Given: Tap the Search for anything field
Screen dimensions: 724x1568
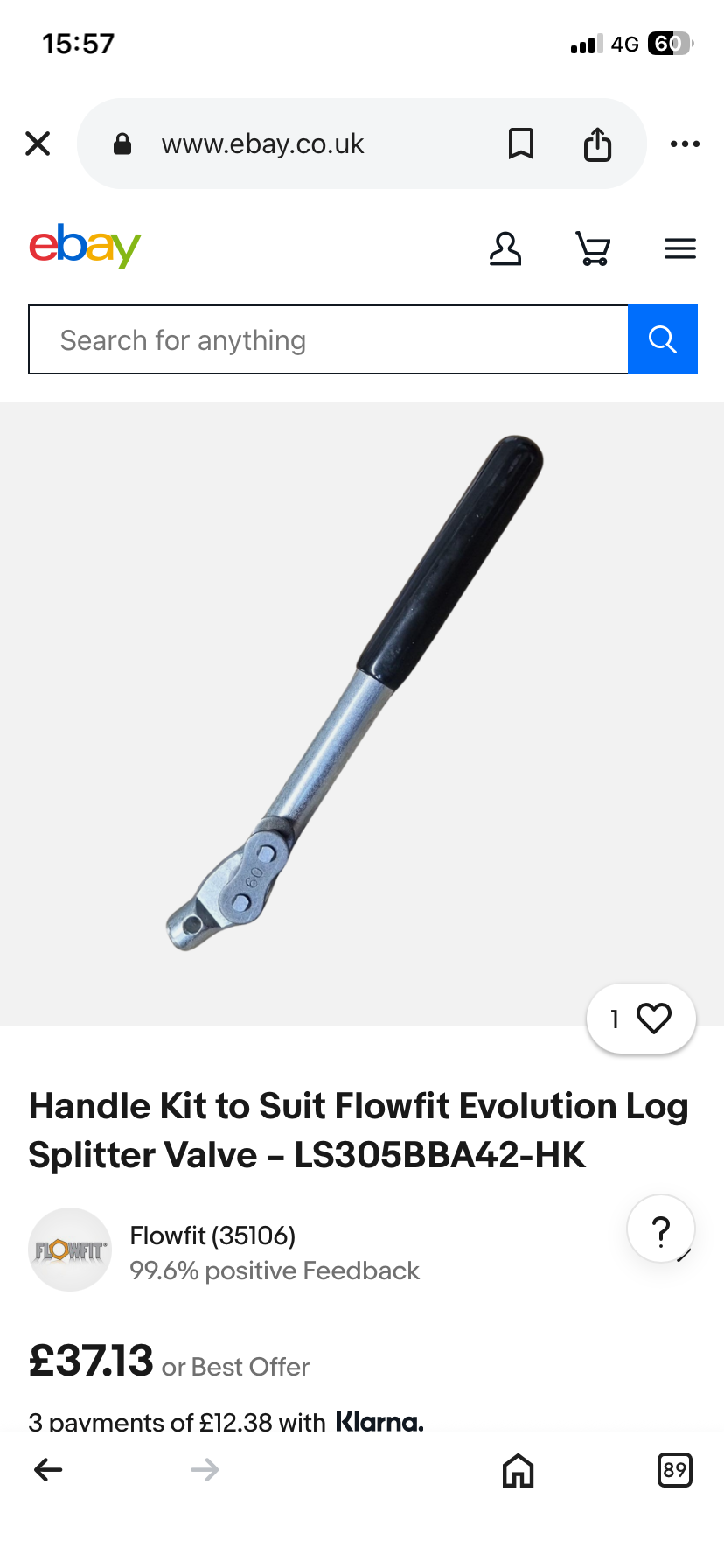Looking at the screenshot, I should 328,339.
